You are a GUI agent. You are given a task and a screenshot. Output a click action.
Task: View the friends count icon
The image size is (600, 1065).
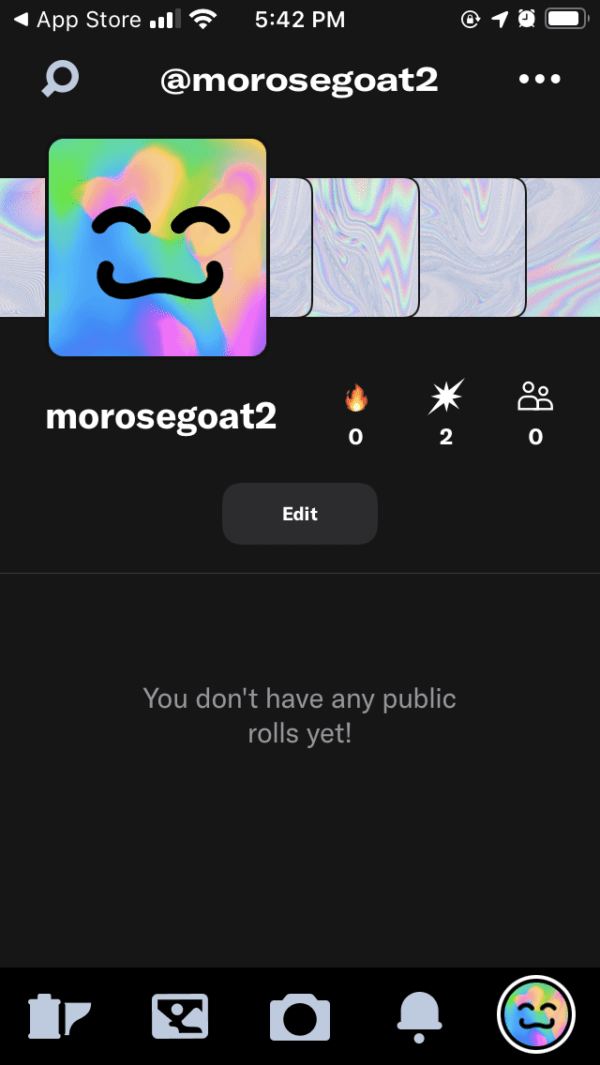(x=535, y=398)
